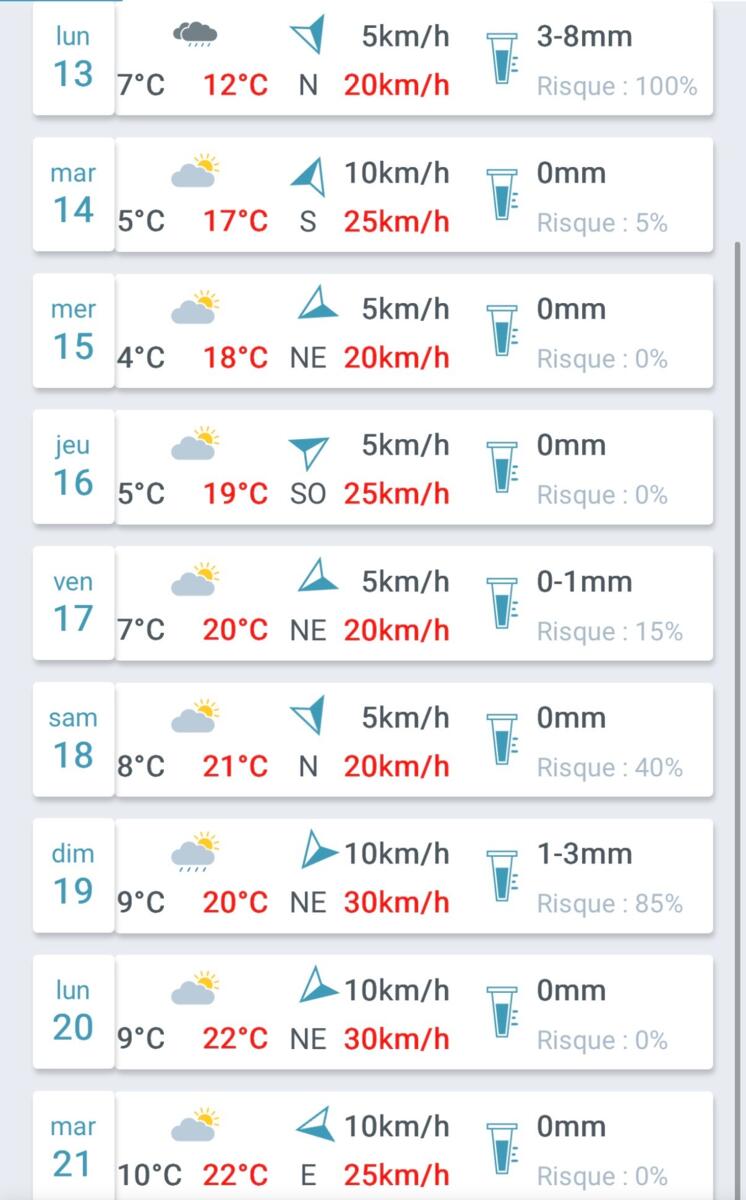View the lun 20 forecast details
The image size is (746, 1200).
[x=373, y=1014]
